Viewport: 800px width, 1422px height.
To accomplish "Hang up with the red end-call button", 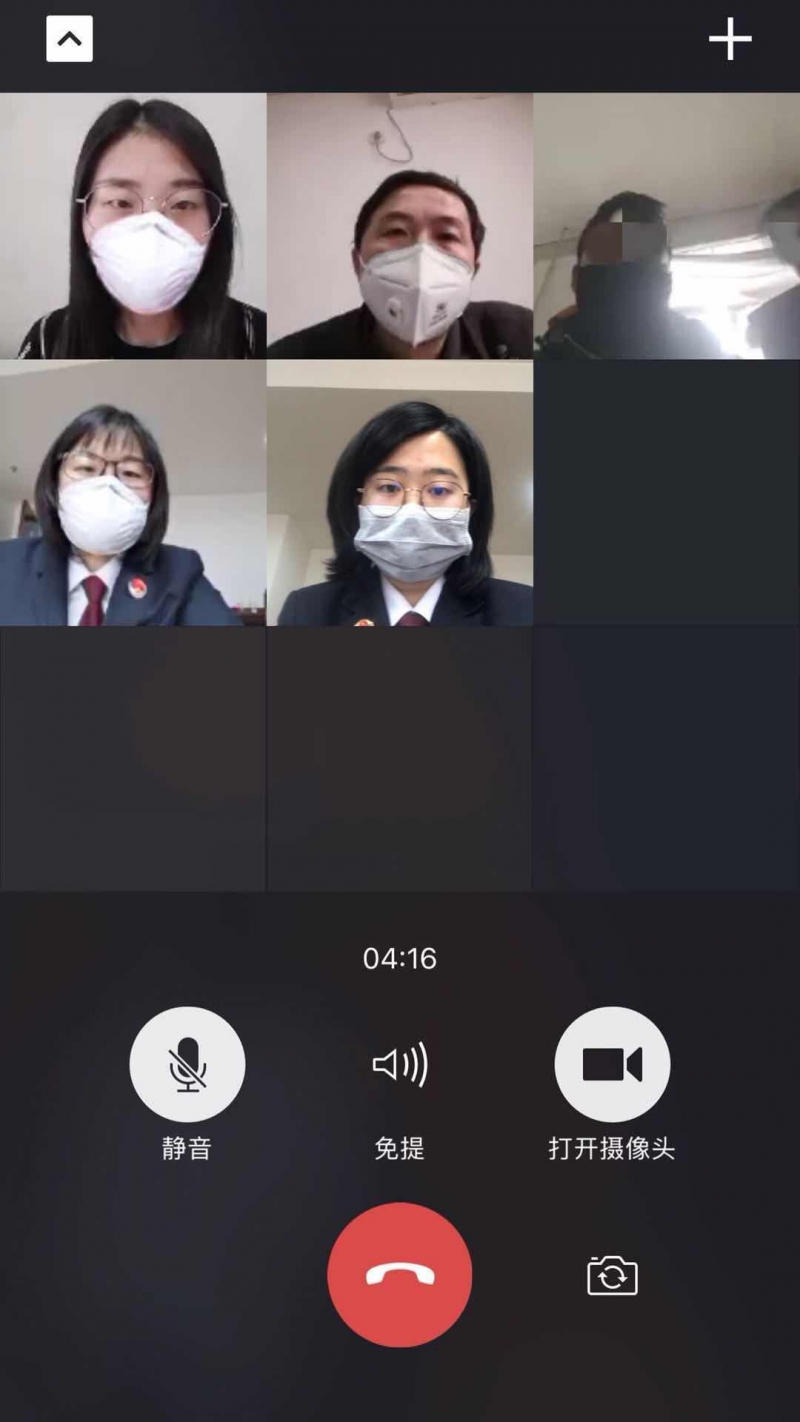I will coord(400,1275).
